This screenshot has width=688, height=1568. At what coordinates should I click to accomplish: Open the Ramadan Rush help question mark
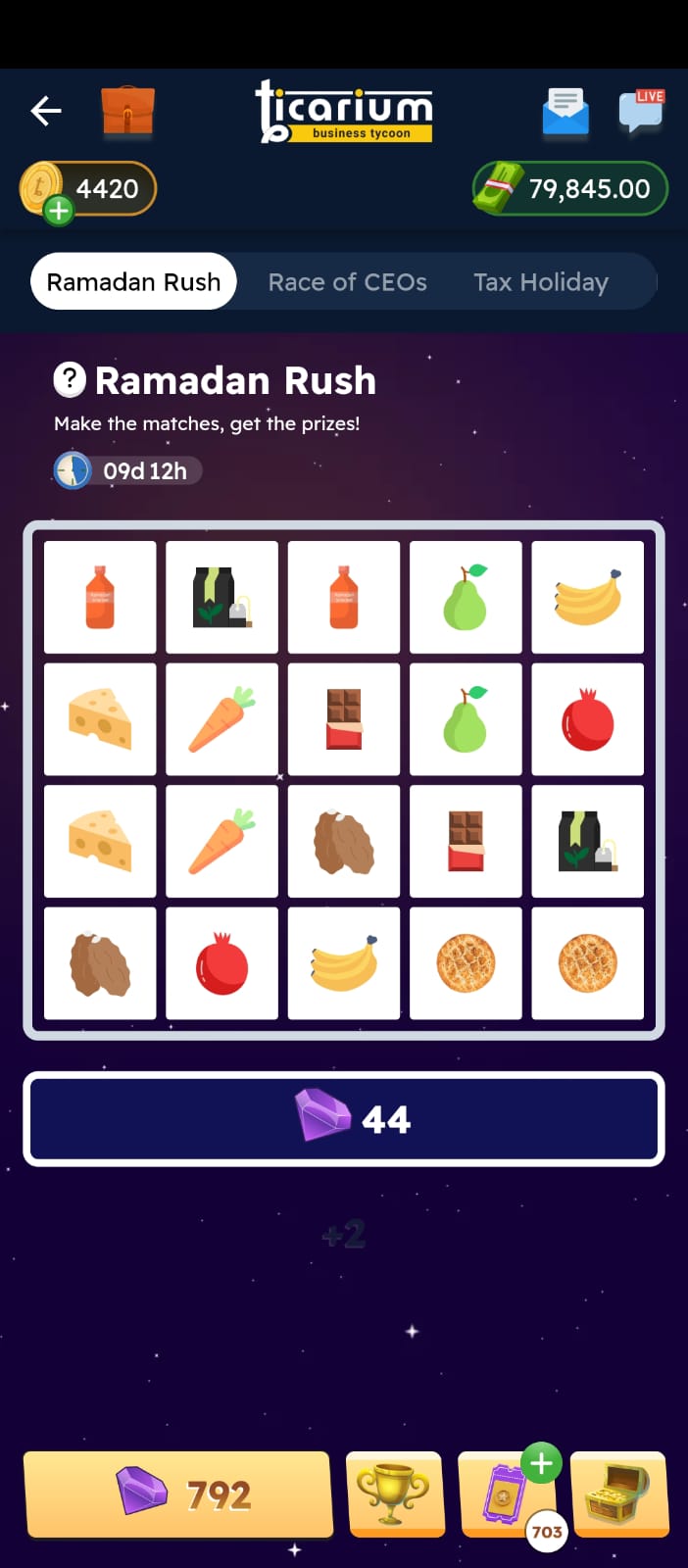pos(70,379)
